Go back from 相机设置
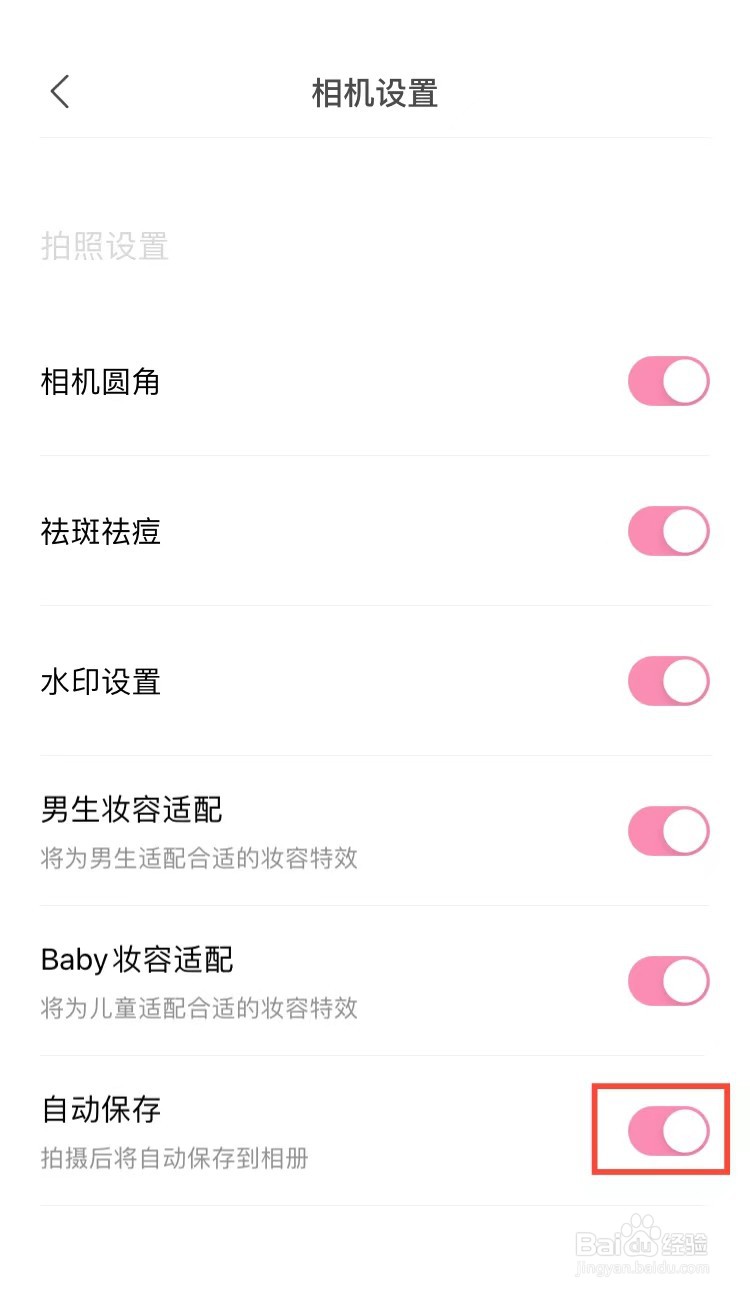 pos(60,92)
